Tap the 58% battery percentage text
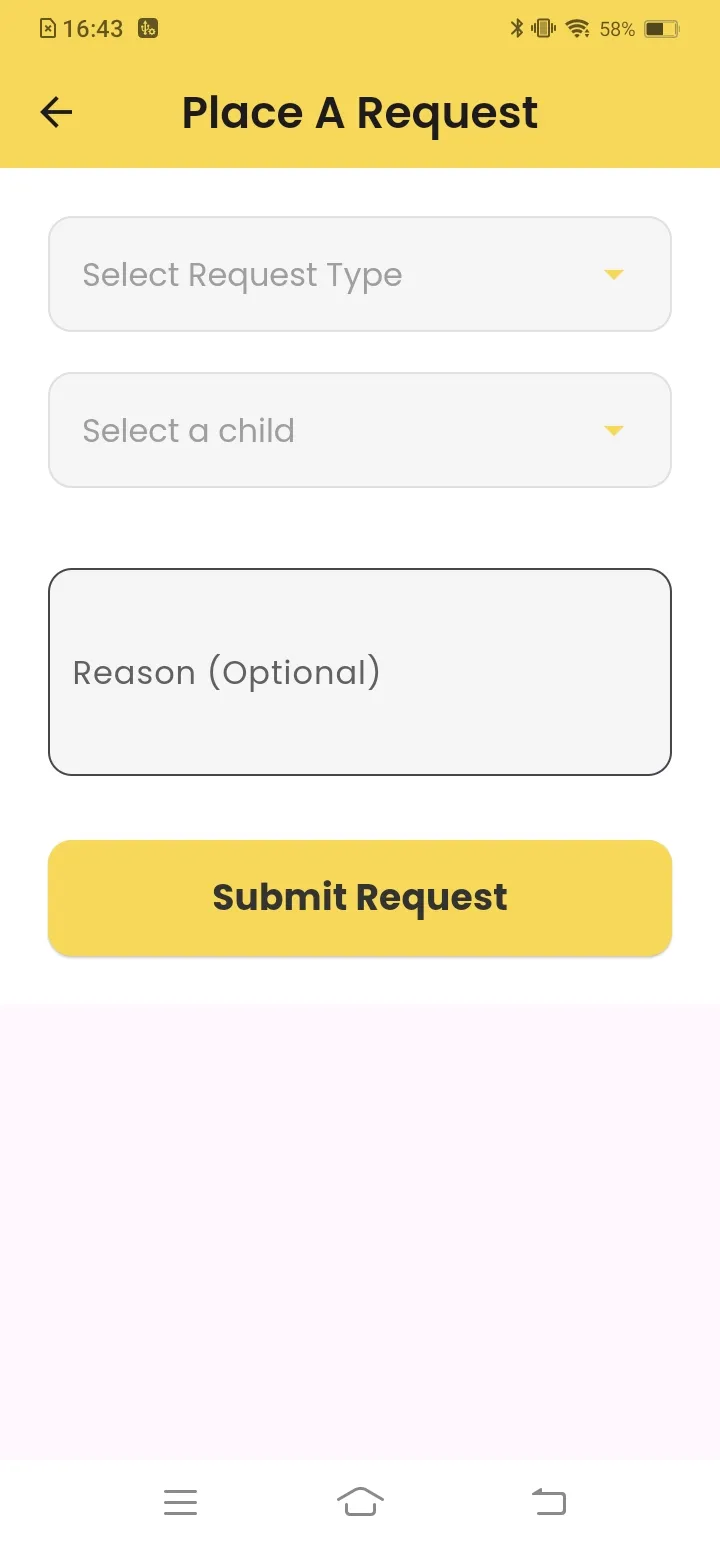The height and width of the screenshot is (1544, 720). (616, 29)
